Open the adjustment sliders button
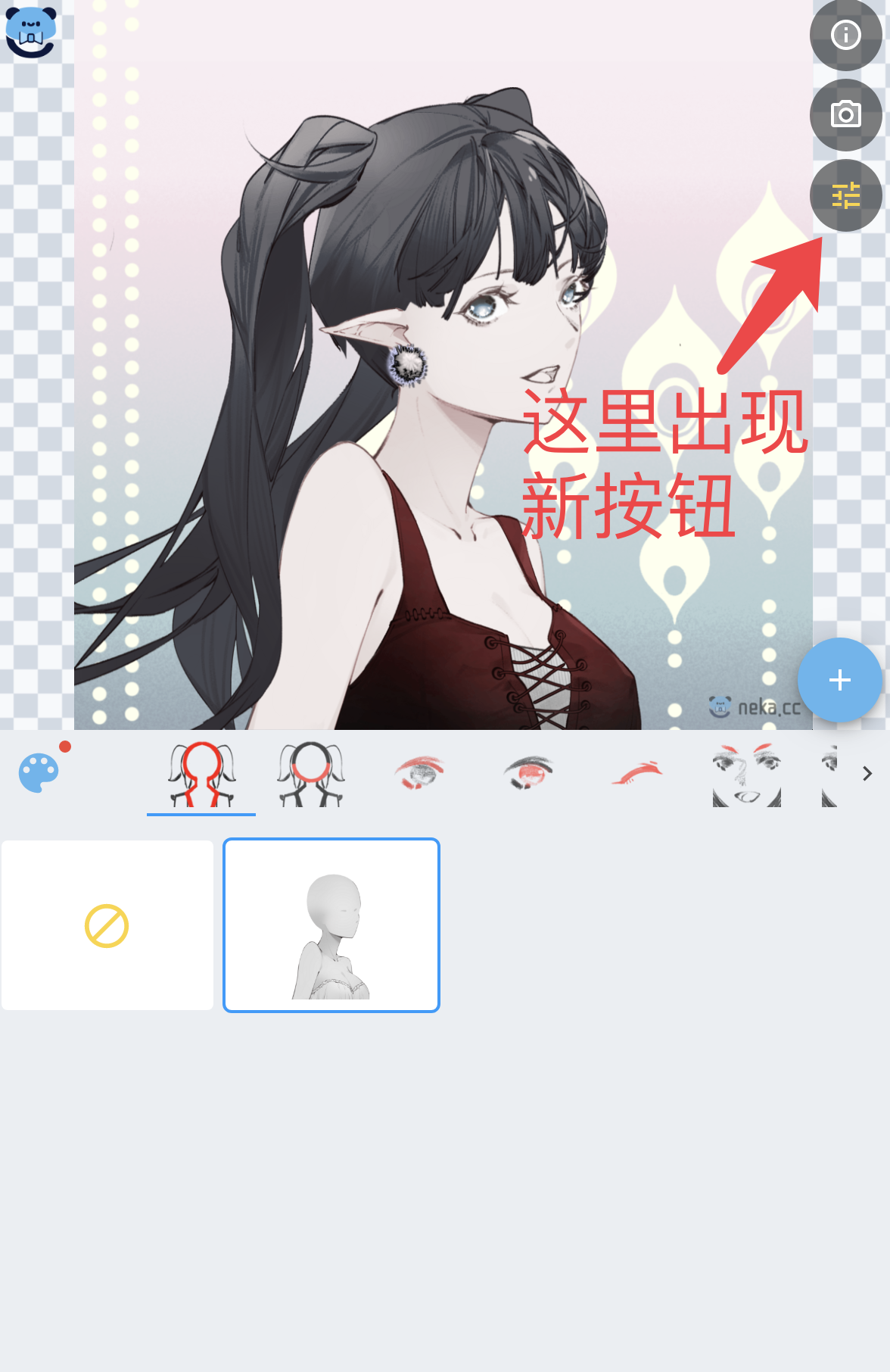Viewport: 890px width, 1372px height. (x=845, y=195)
